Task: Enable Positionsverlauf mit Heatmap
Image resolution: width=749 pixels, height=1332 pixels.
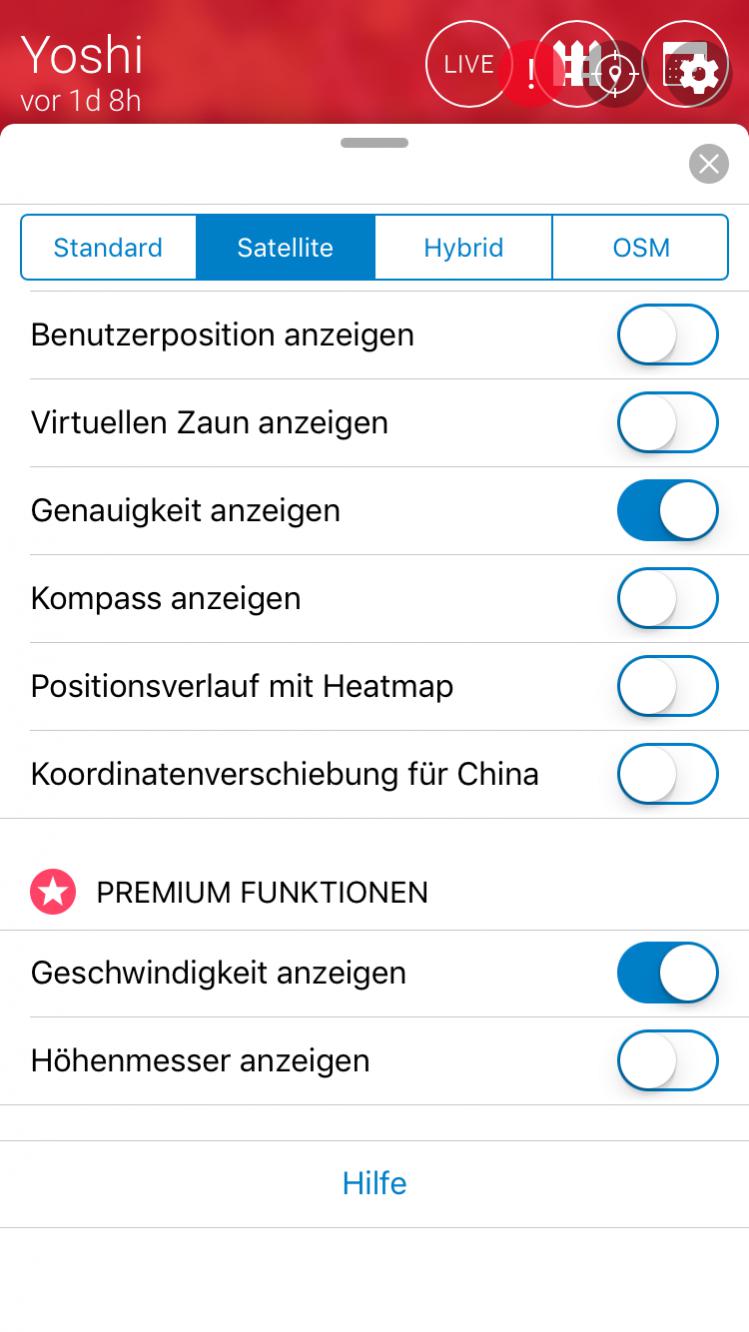Action: pyautogui.click(x=668, y=686)
